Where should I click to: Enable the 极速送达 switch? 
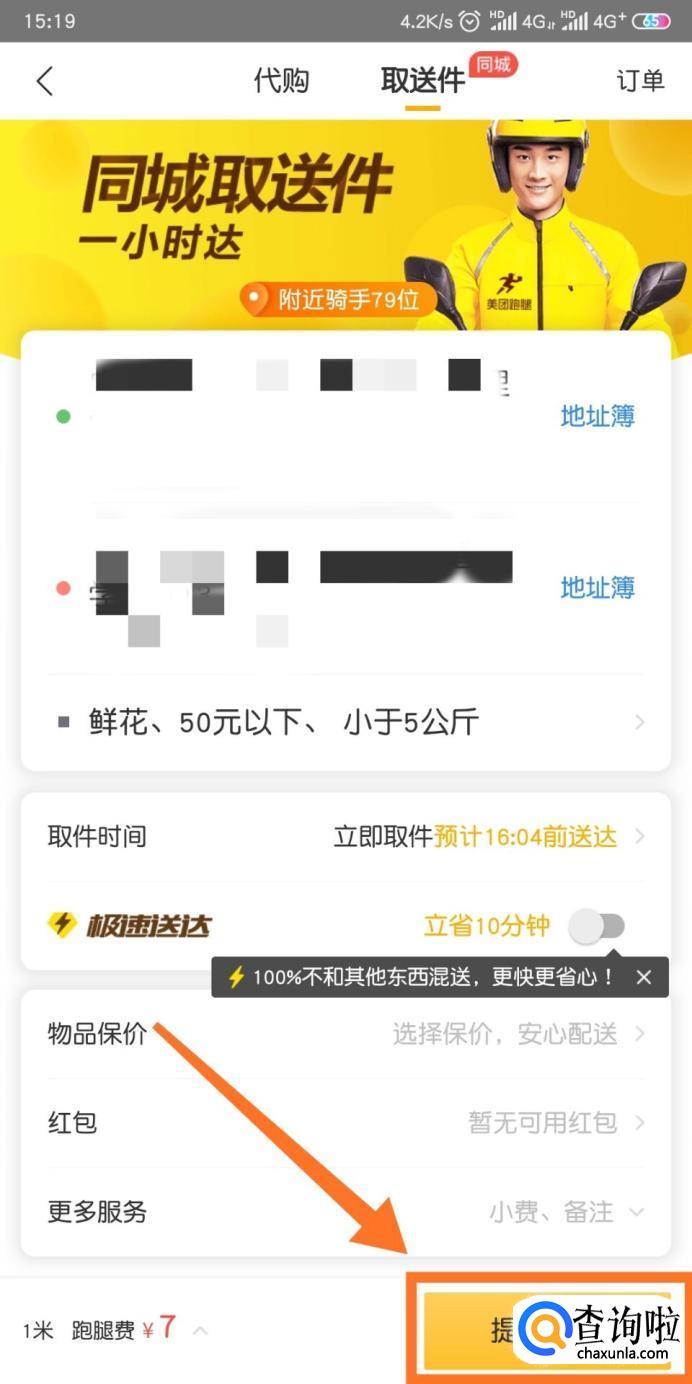(x=597, y=926)
